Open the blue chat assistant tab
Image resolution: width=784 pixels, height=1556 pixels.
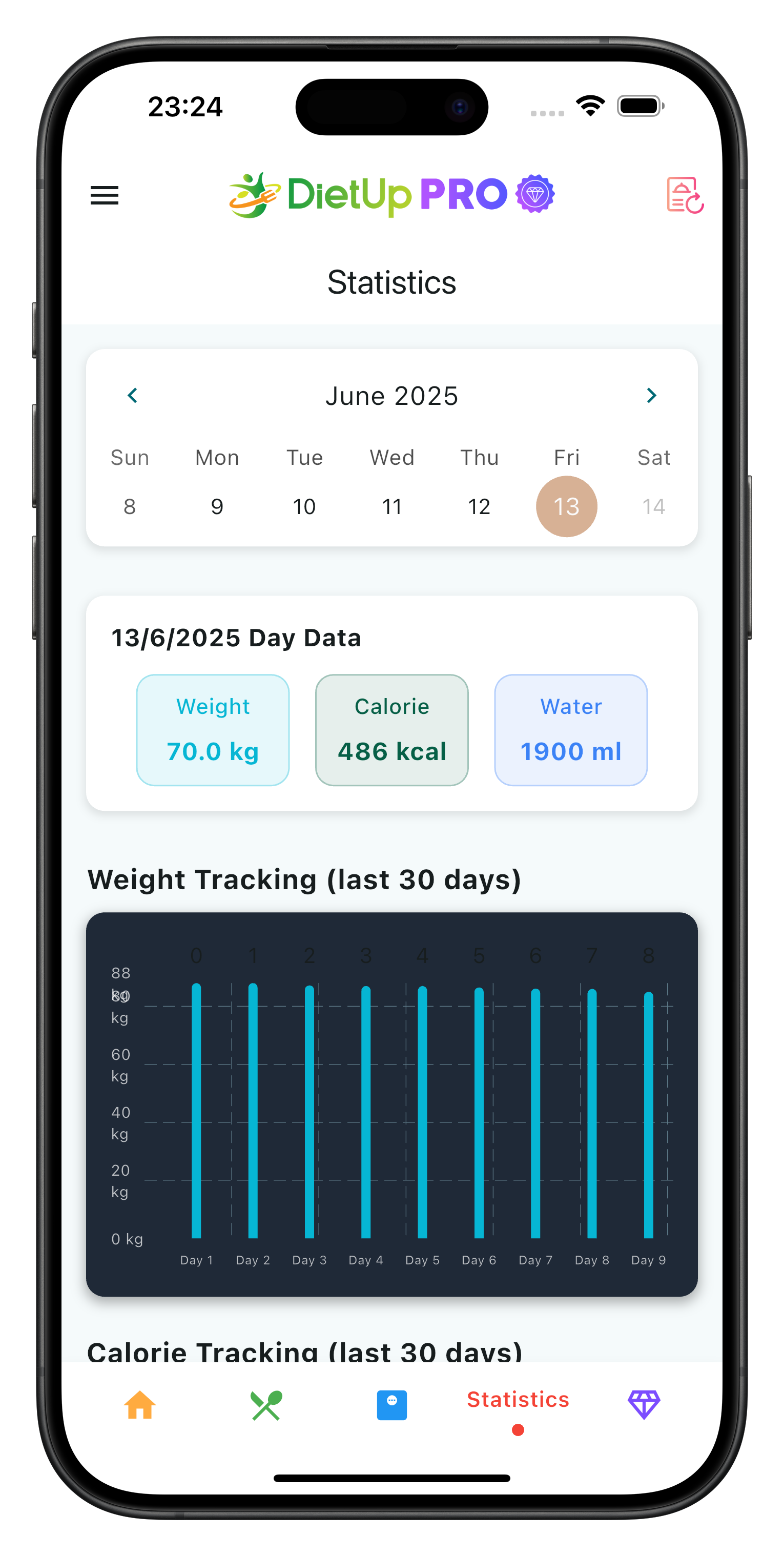click(x=391, y=1405)
